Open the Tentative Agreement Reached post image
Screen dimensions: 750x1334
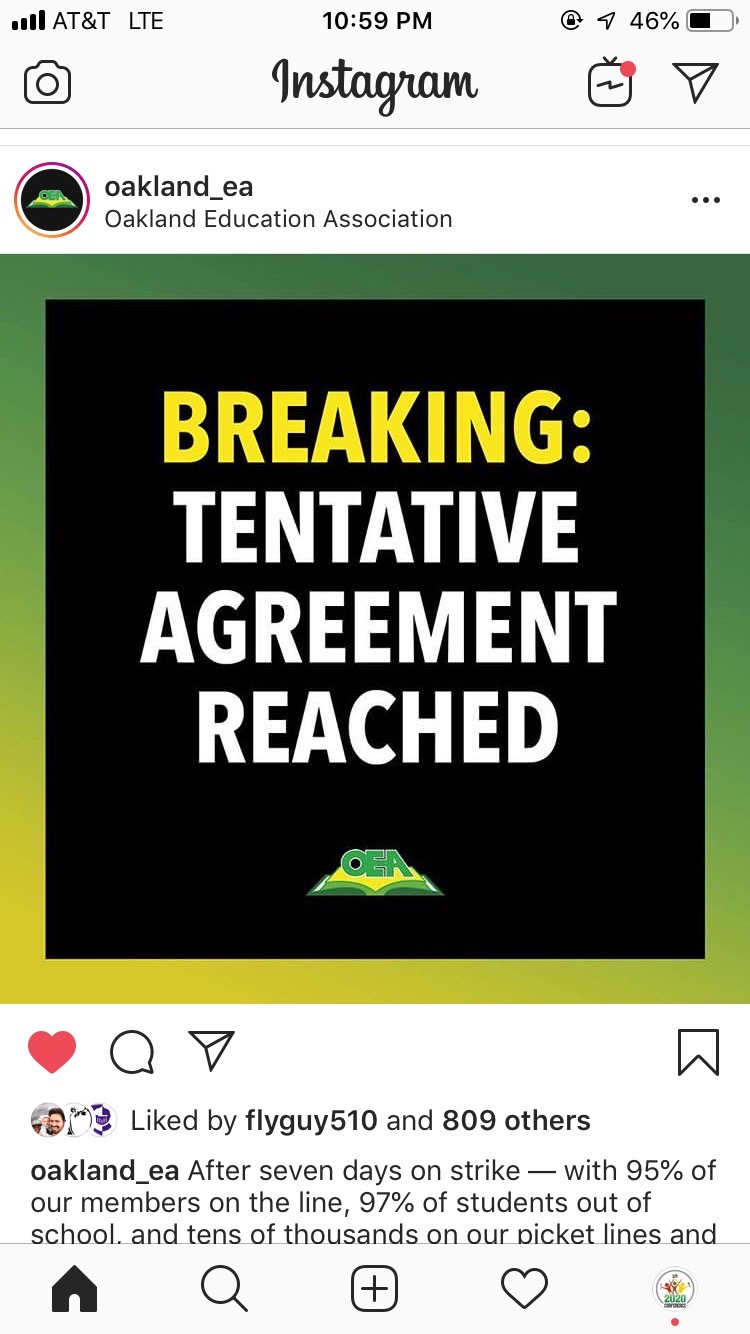(x=375, y=628)
